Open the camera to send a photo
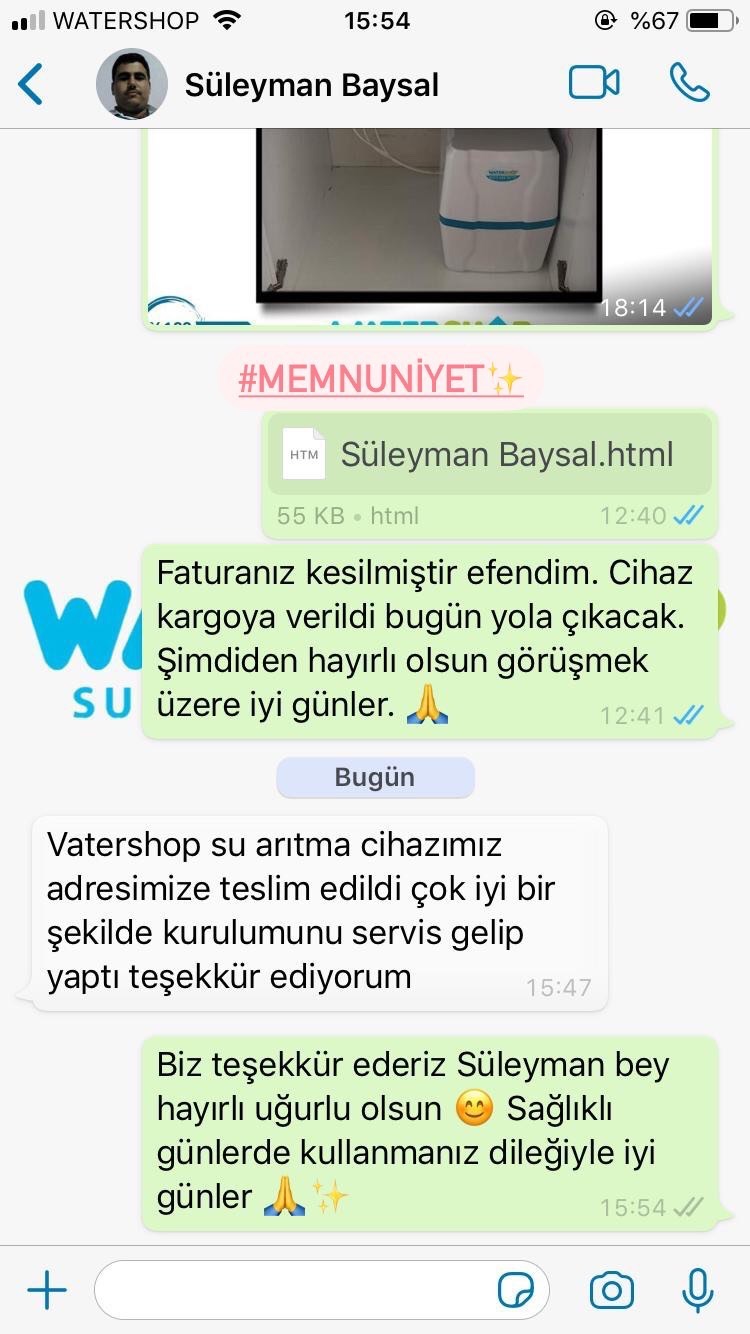The width and height of the screenshot is (750, 1334). [x=612, y=1290]
